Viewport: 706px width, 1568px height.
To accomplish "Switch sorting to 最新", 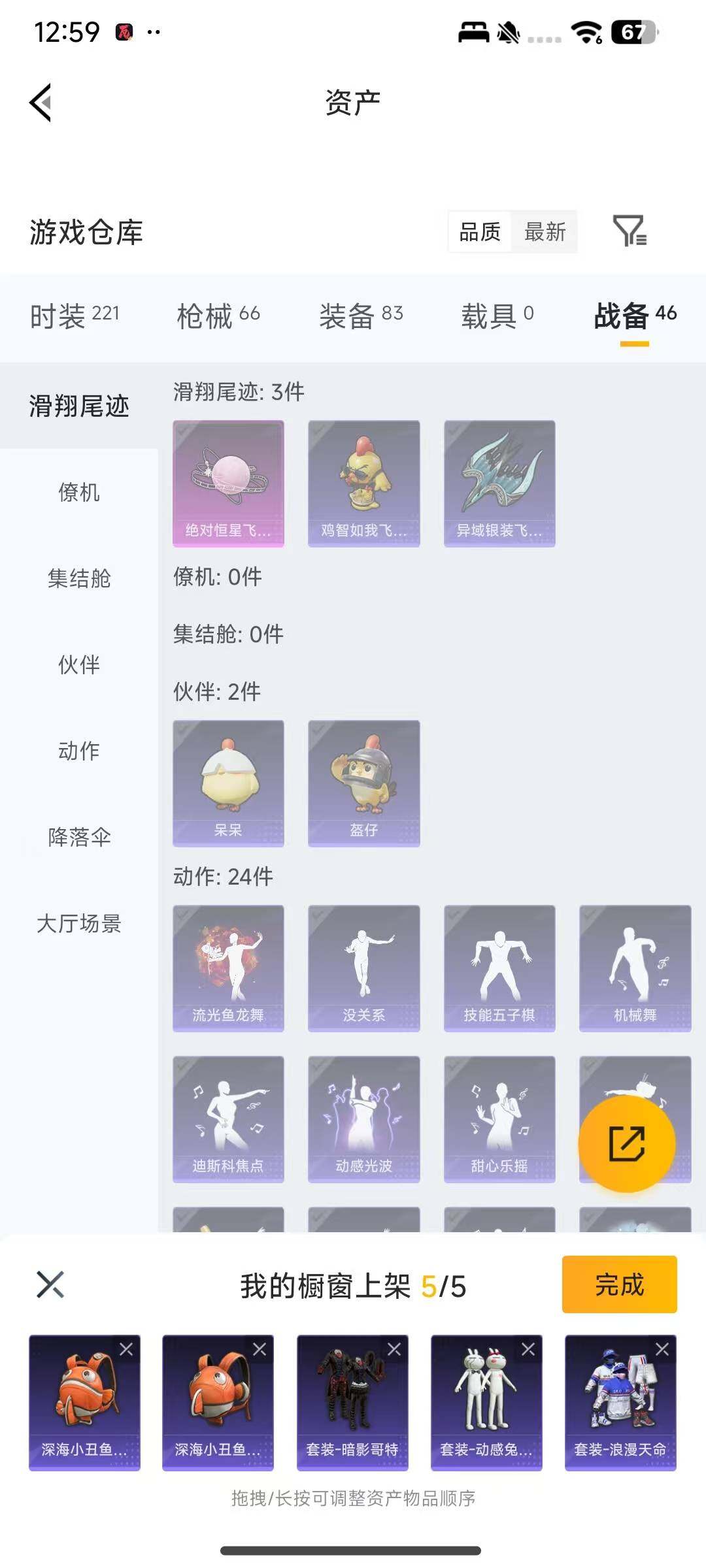I will 546,233.
